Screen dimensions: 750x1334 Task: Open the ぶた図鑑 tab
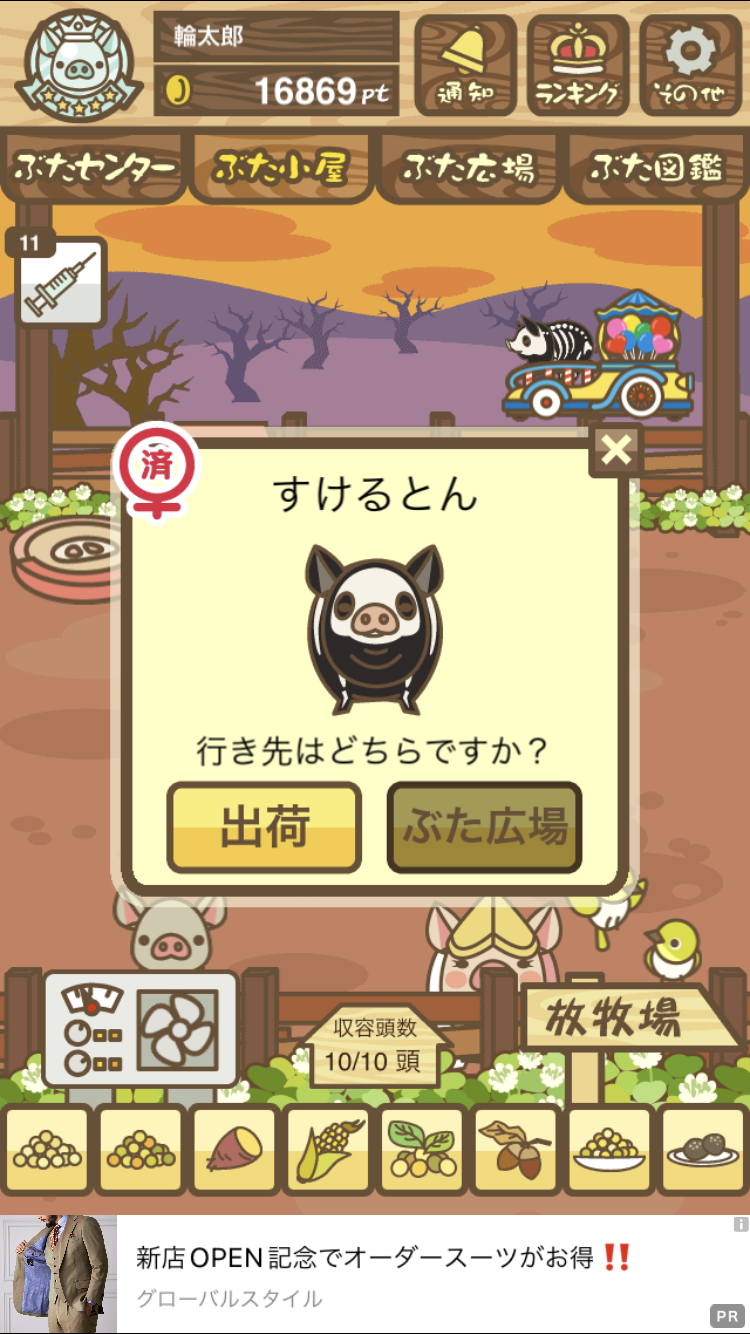click(x=656, y=168)
